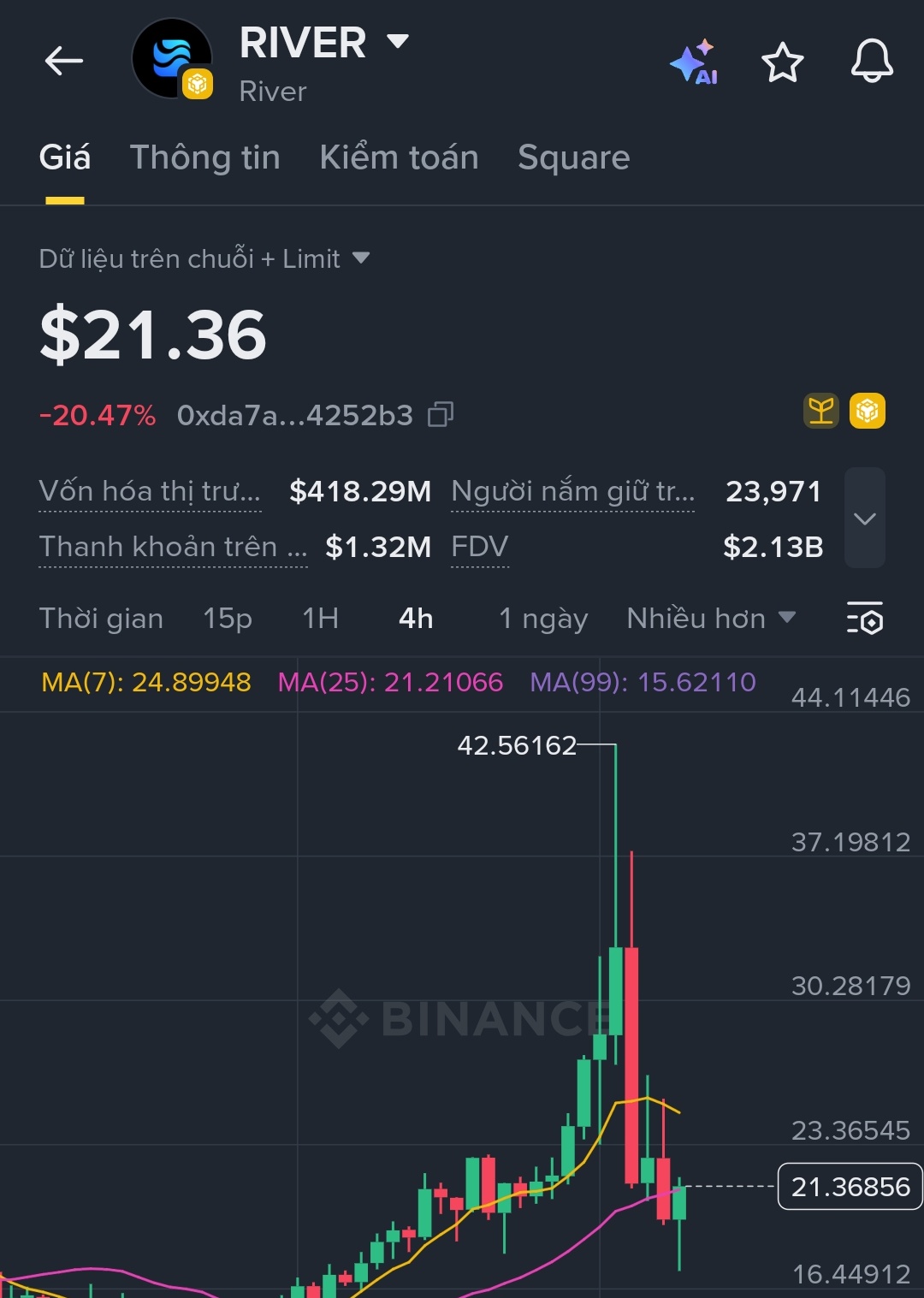Switch to the Kiểm toán tab
The width and height of the screenshot is (924, 1298).
[399, 157]
